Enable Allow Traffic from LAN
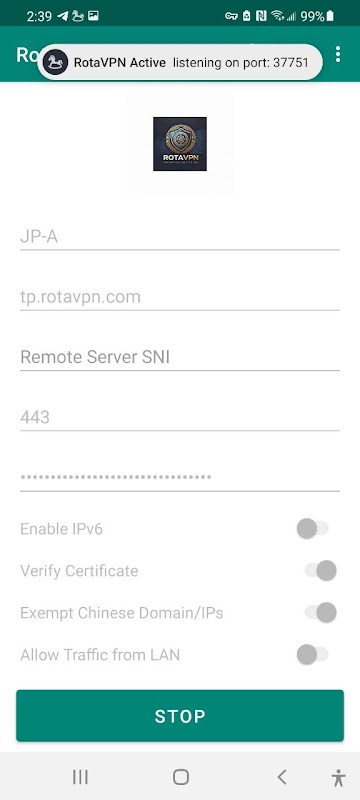The width and height of the screenshot is (360, 800). [313, 654]
